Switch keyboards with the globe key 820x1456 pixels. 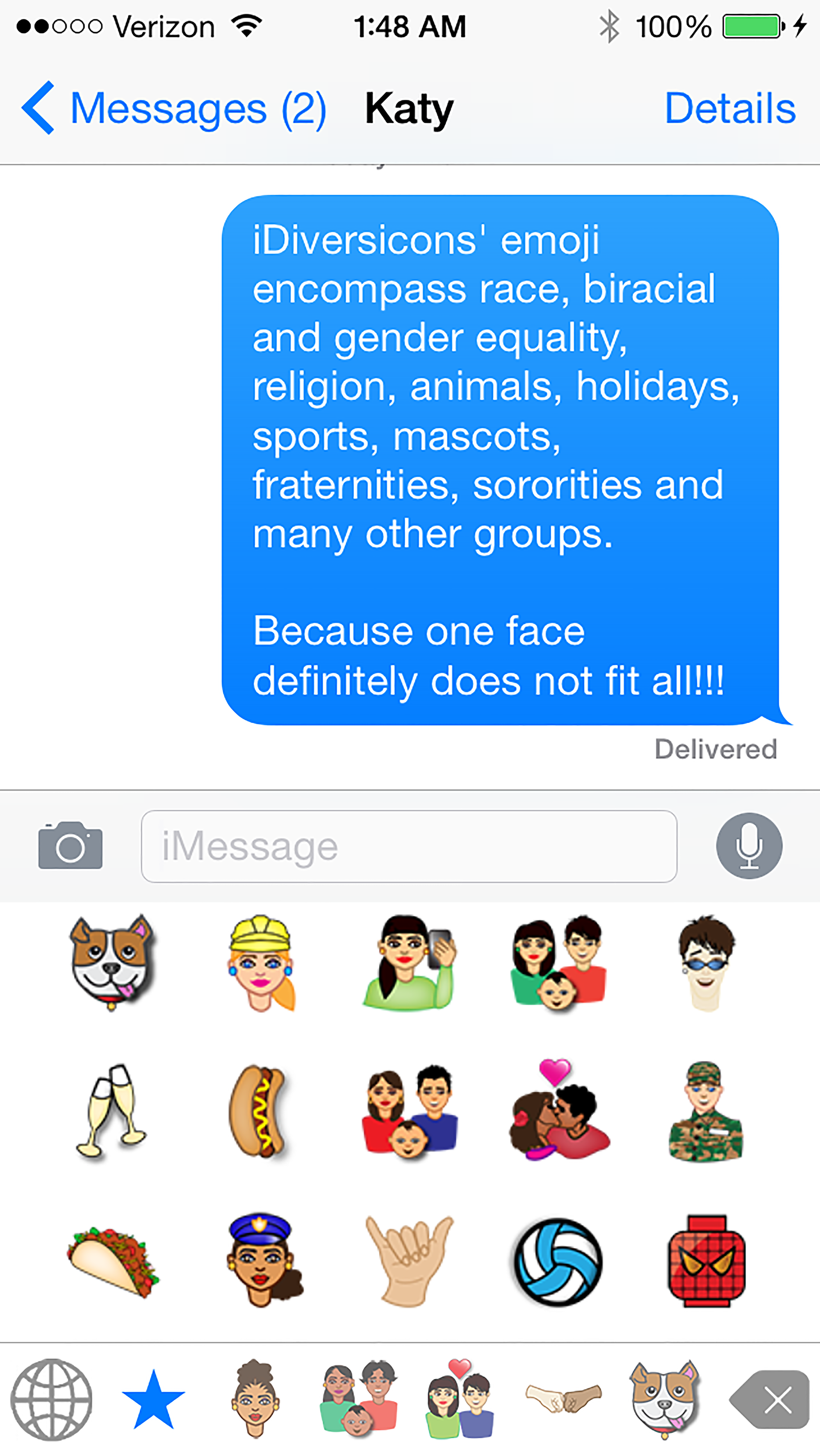click(x=51, y=1399)
